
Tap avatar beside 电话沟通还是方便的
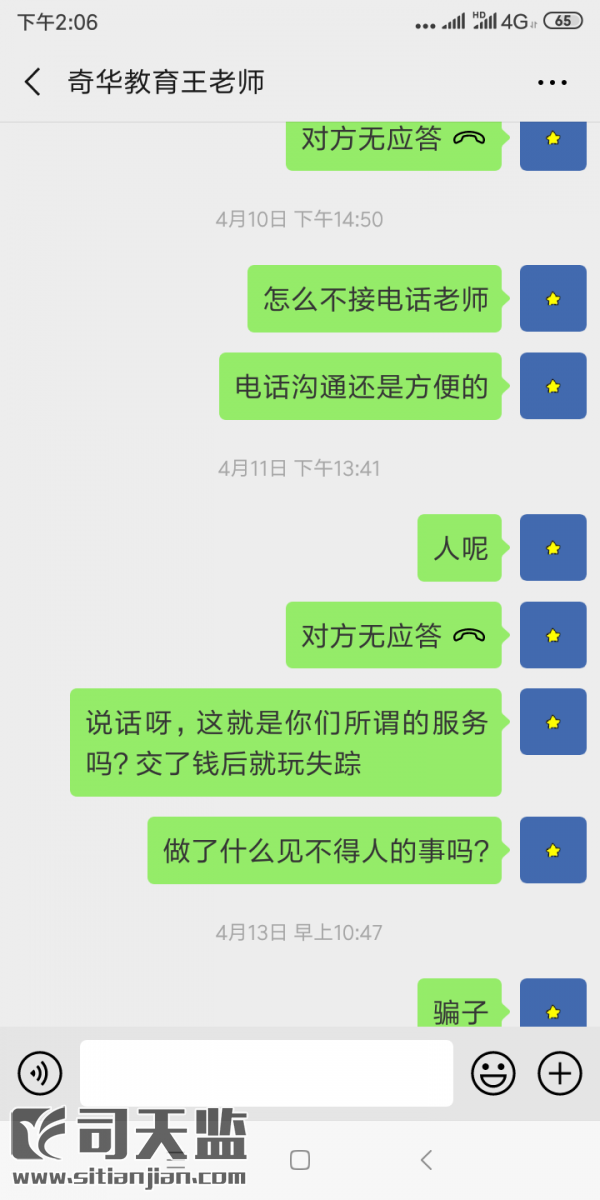coord(553,386)
